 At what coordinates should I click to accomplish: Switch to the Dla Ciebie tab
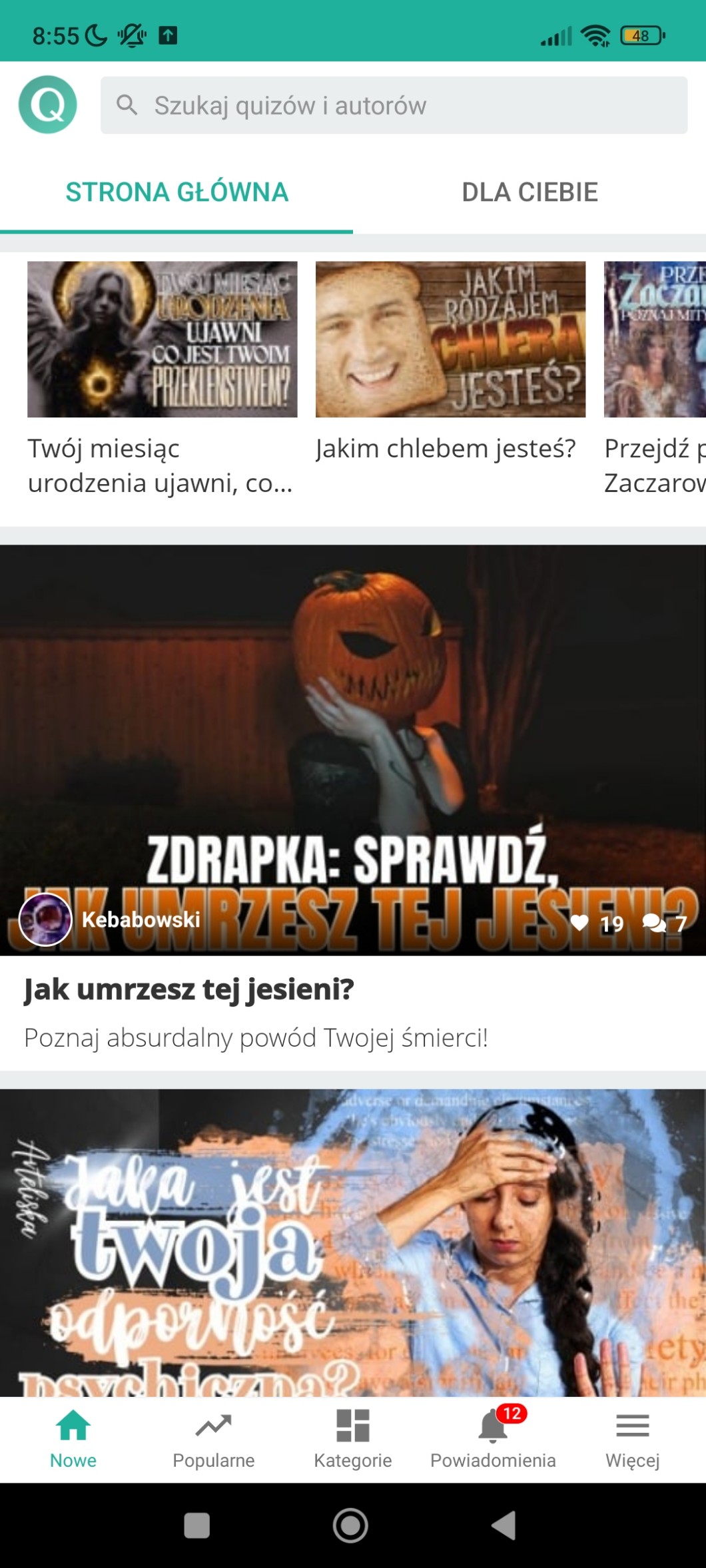(x=529, y=192)
